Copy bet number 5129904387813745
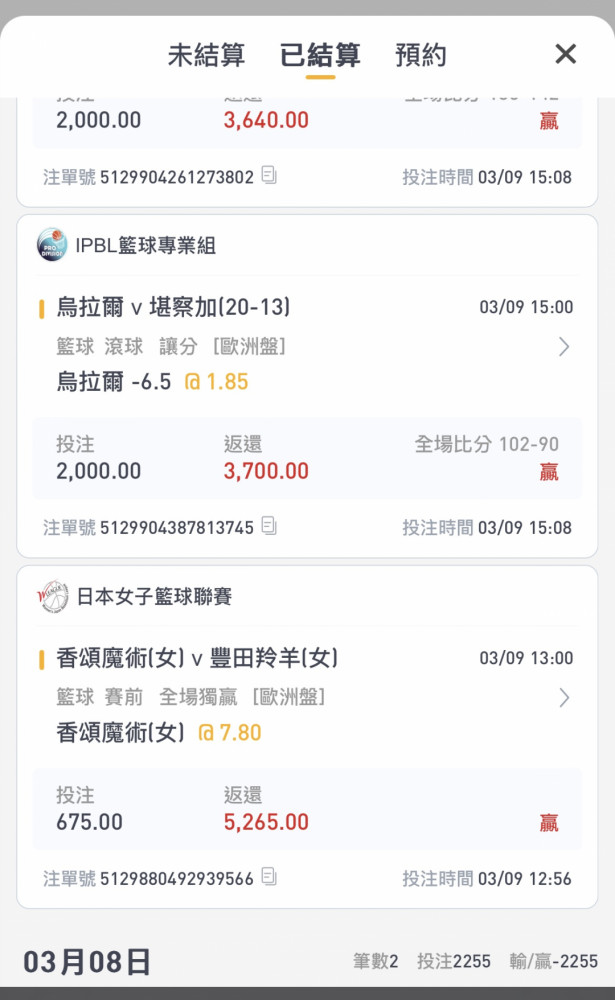The width and height of the screenshot is (615, 1000). point(269,526)
